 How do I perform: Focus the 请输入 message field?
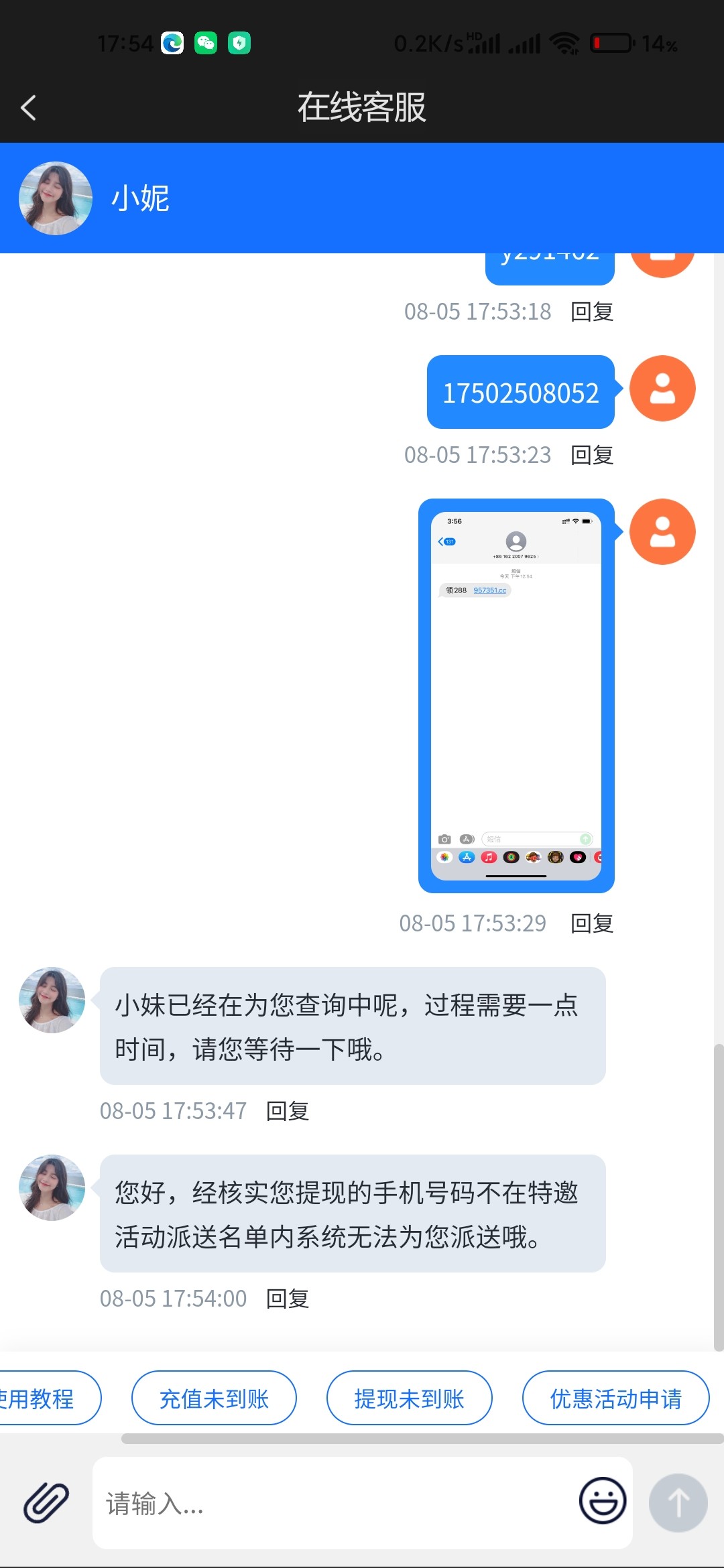pos(335,1503)
